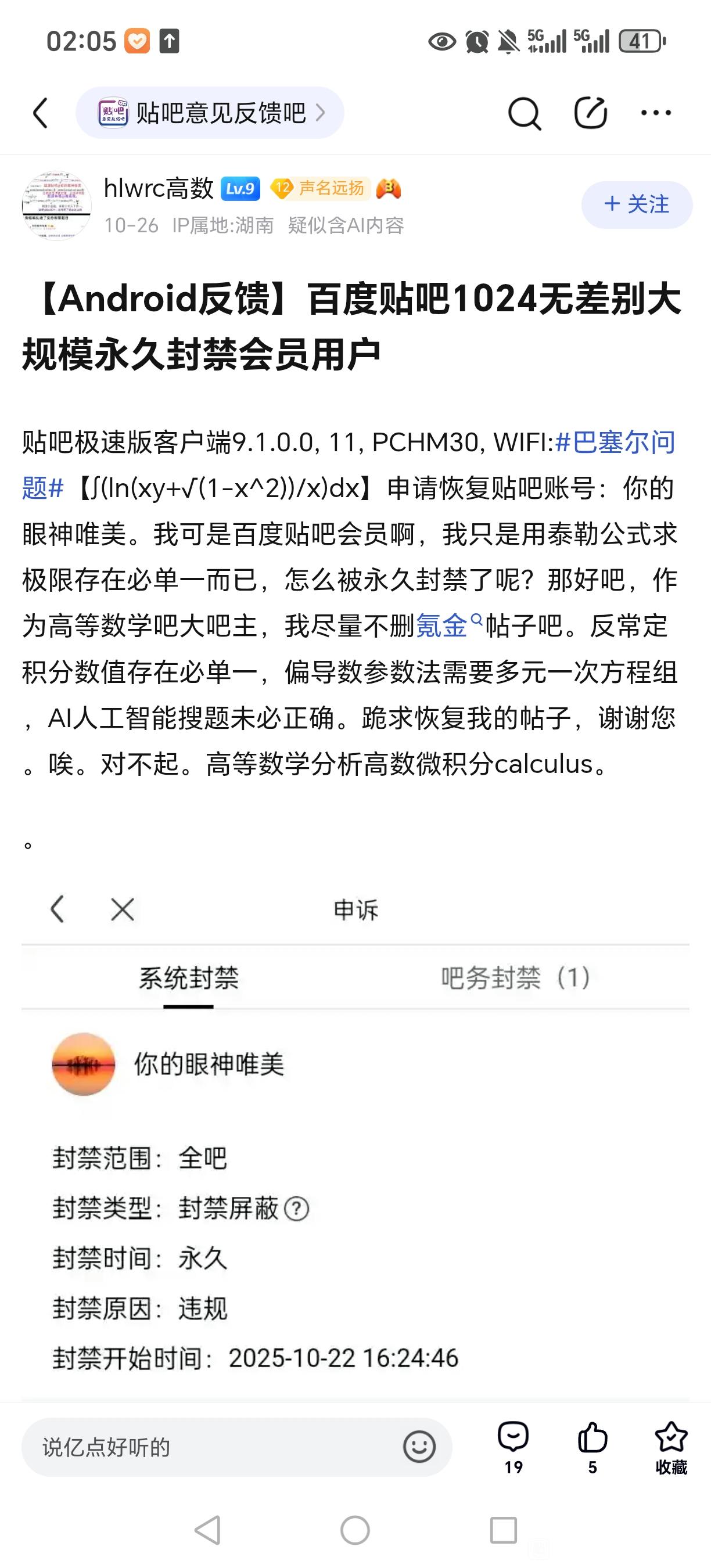Write a reply in 说亿点好听的 box
This screenshot has height=1568, width=711.
tap(213, 1447)
